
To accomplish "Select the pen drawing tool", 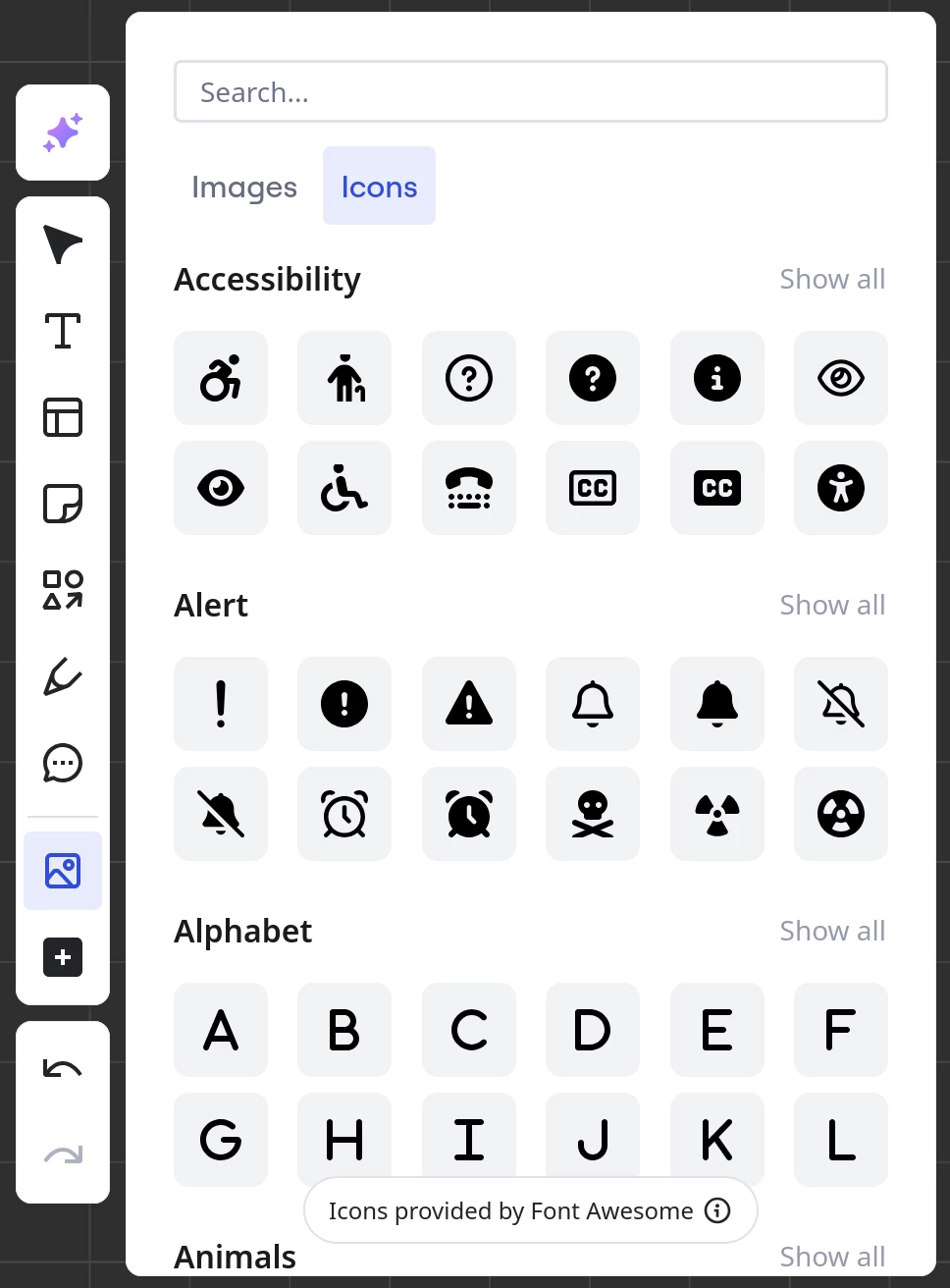I will point(63,676).
